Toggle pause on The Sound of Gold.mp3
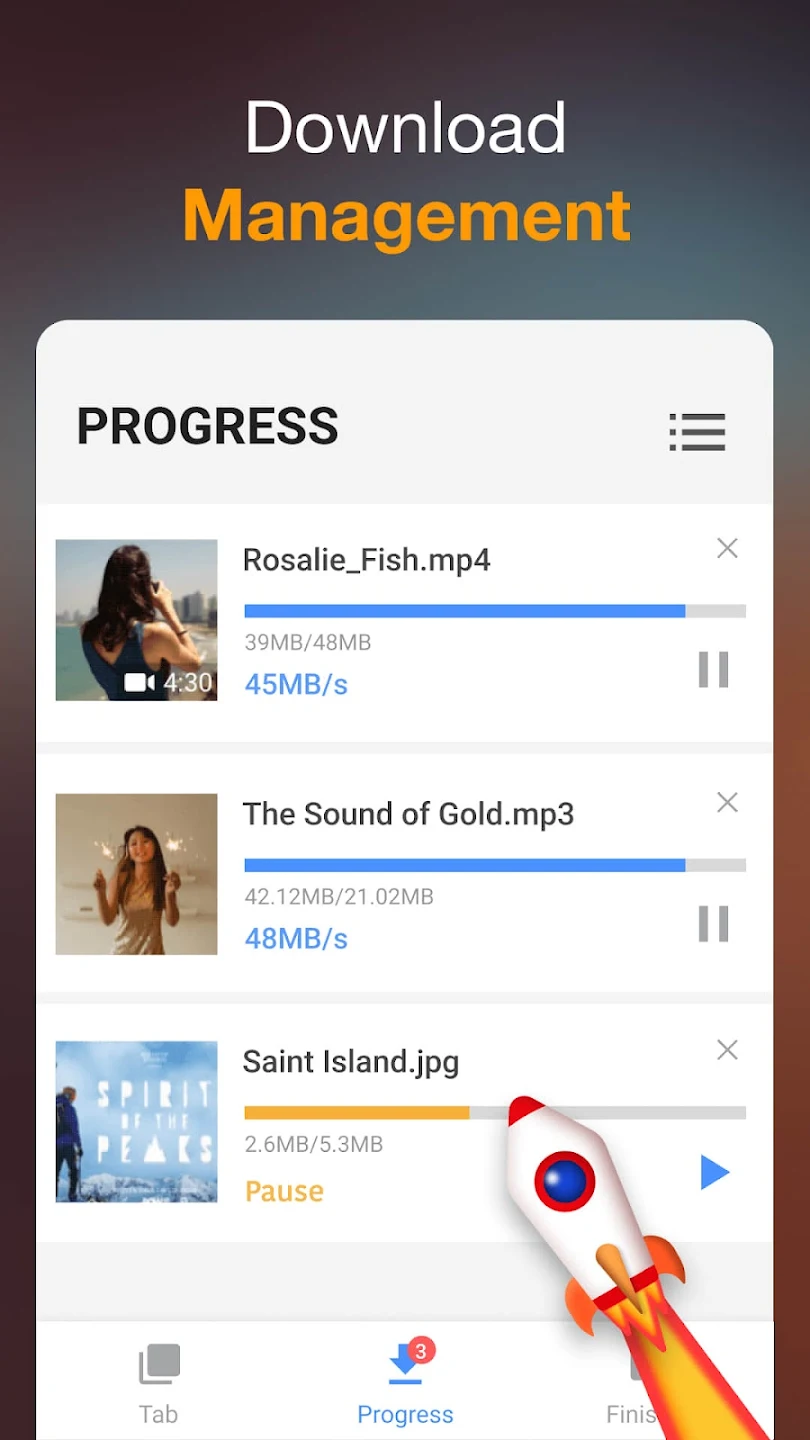Screen dimensions: 810x1440 click(x=714, y=924)
